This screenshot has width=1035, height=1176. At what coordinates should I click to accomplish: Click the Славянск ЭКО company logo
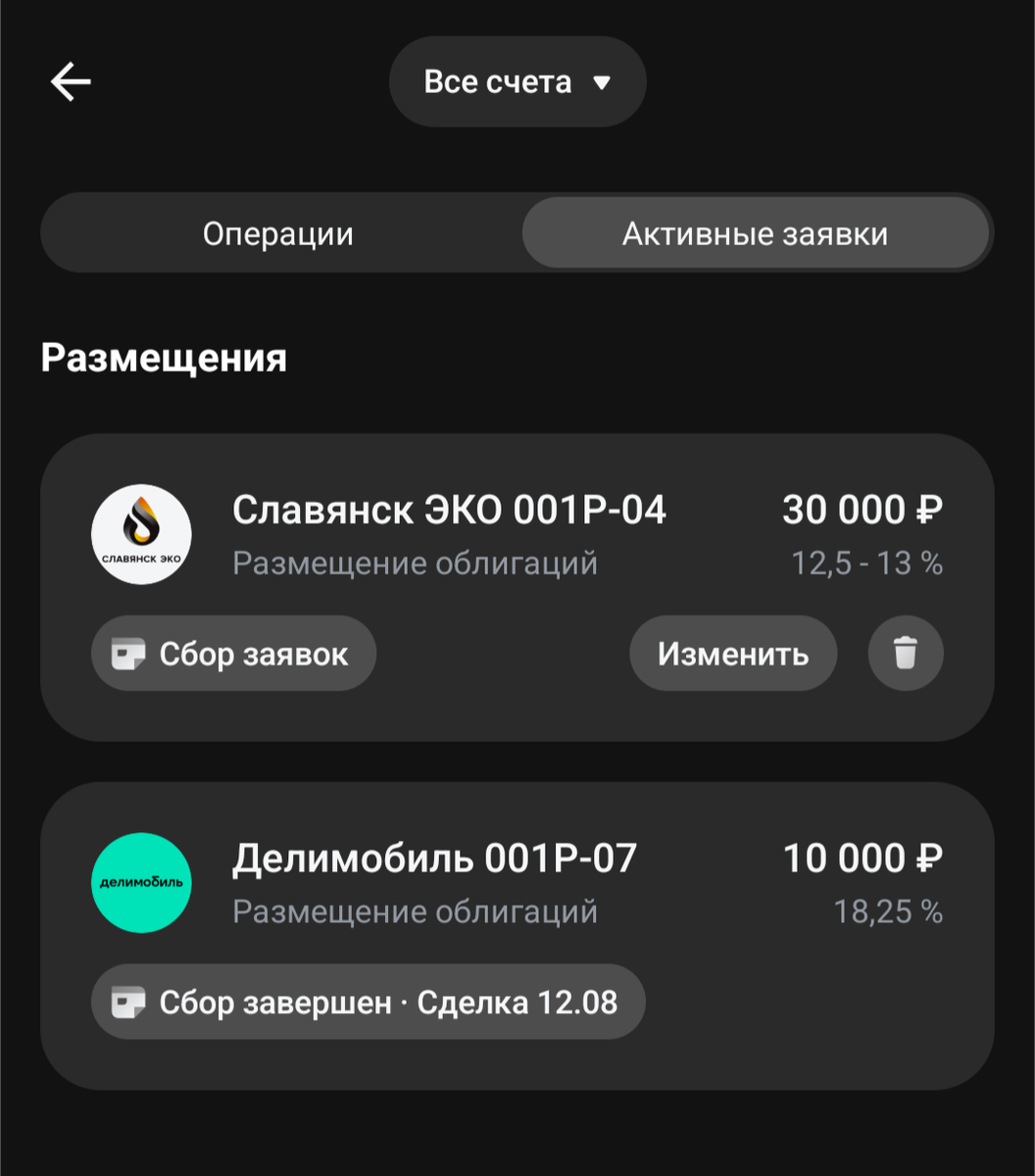(x=140, y=535)
